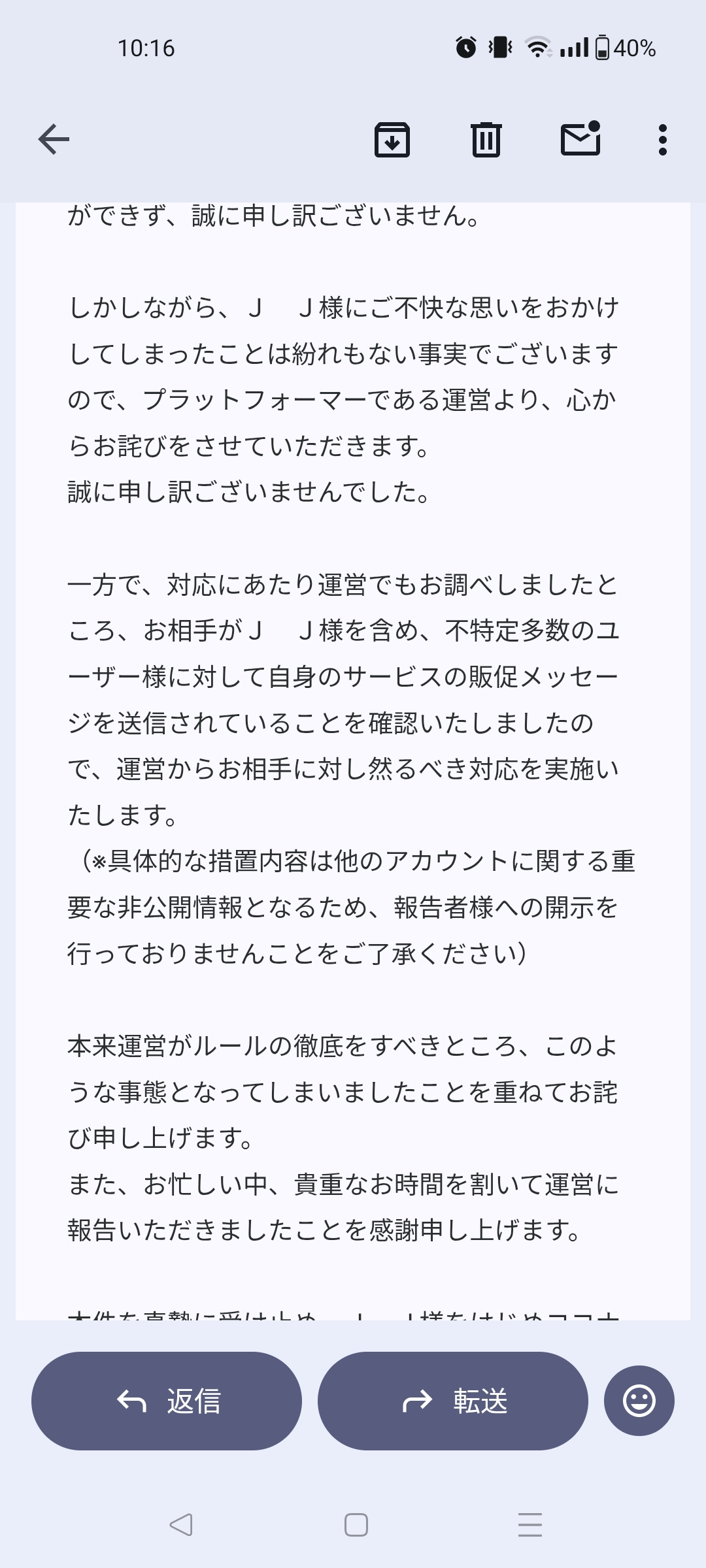Tap the signal strength bars indicator
706x1568 pixels.
574,49
